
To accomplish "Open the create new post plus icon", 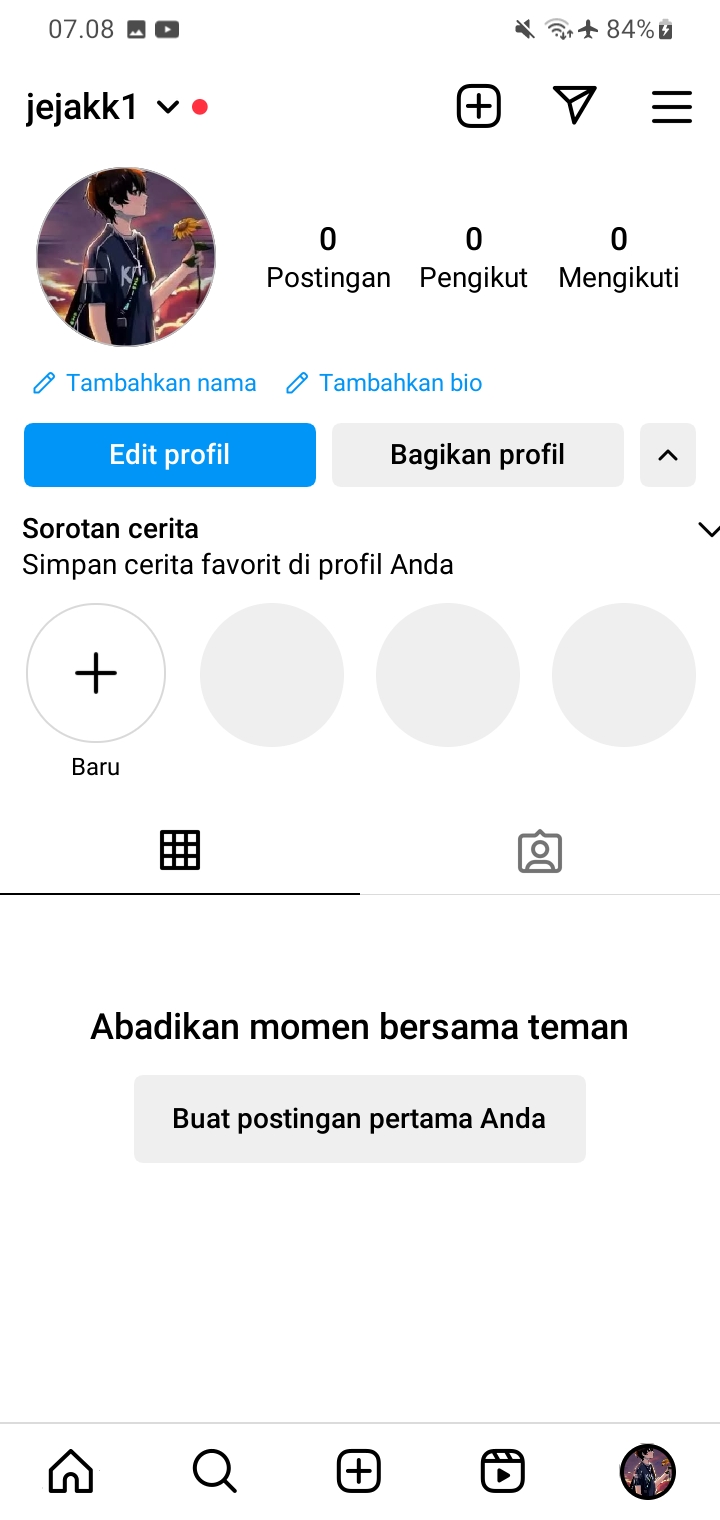I will coord(478,106).
